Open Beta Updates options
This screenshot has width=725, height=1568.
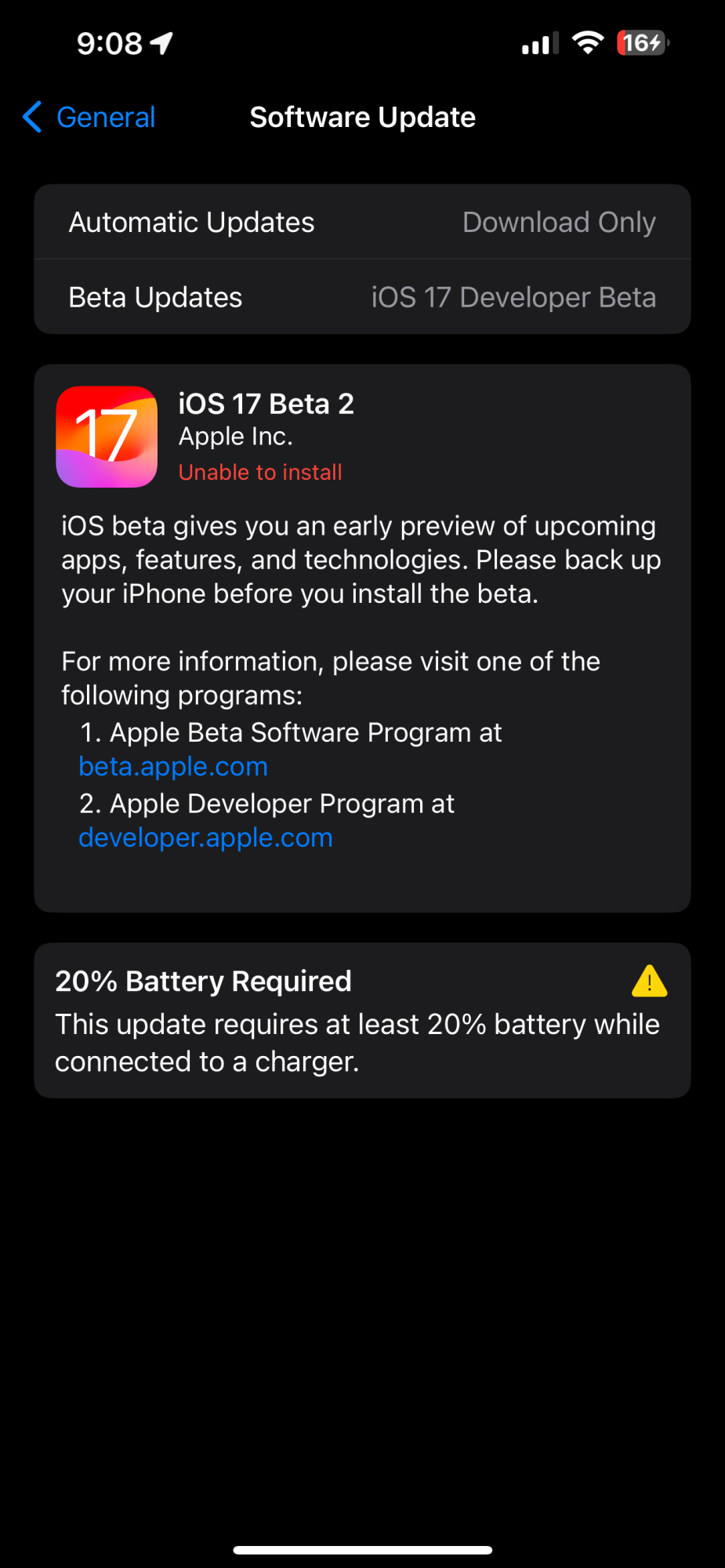(362, 298)
